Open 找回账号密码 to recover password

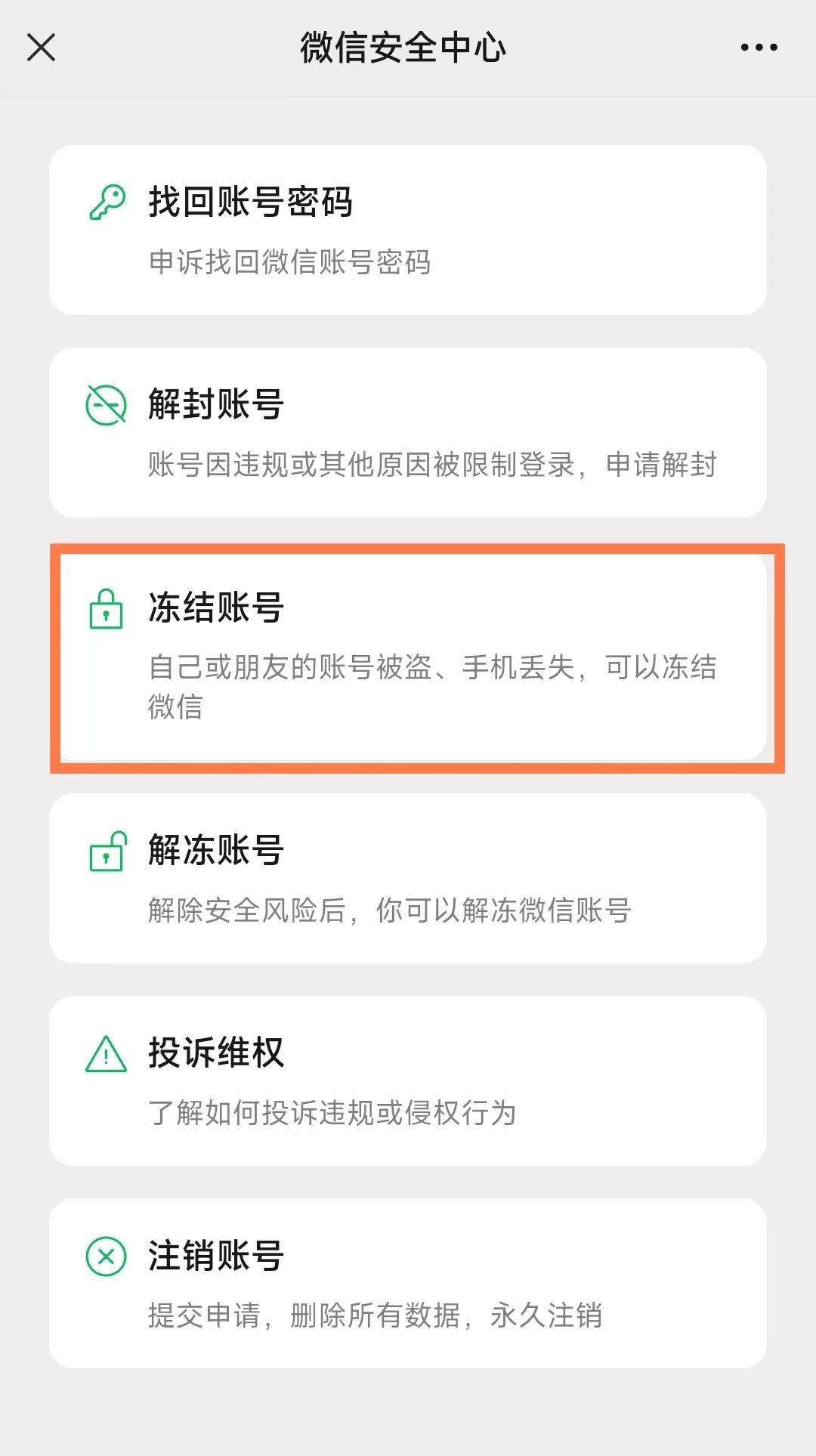click(408, 230)
